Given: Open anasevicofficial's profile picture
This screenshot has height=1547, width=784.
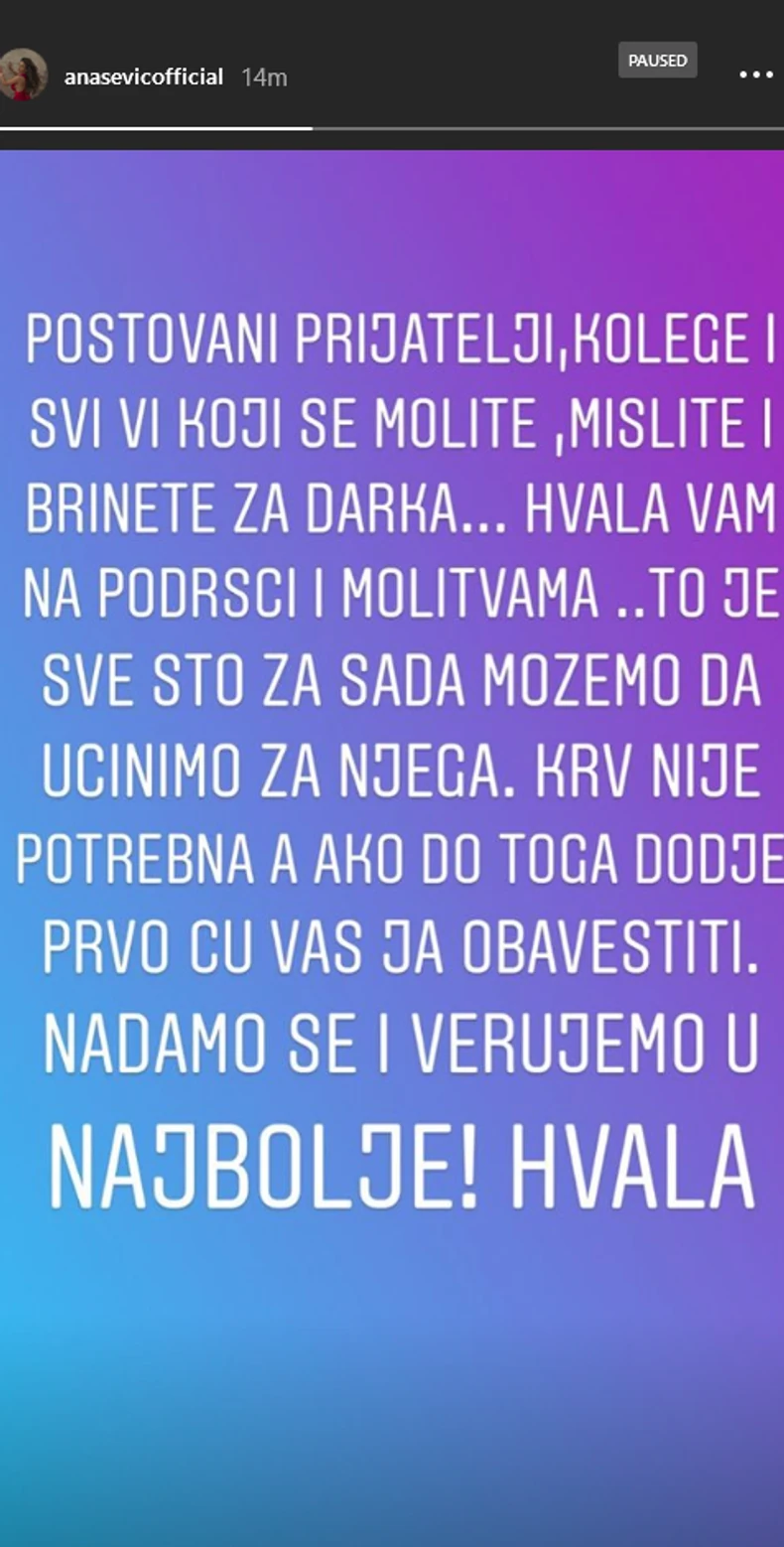Looking at the screenshot, I should 22,74.
